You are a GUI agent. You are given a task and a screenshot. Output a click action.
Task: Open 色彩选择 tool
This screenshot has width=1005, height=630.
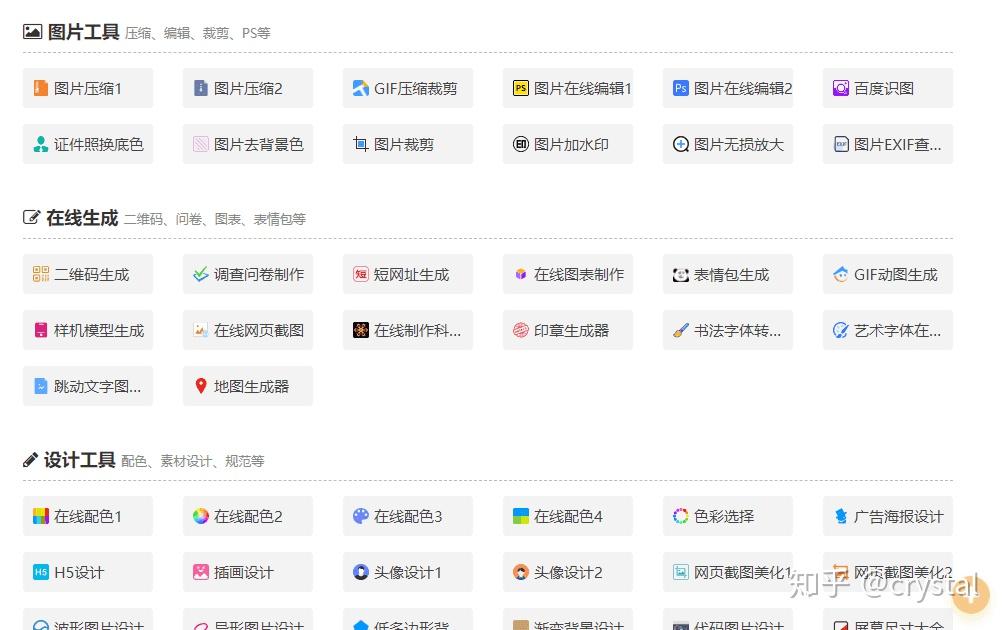[x=728, y=516]
